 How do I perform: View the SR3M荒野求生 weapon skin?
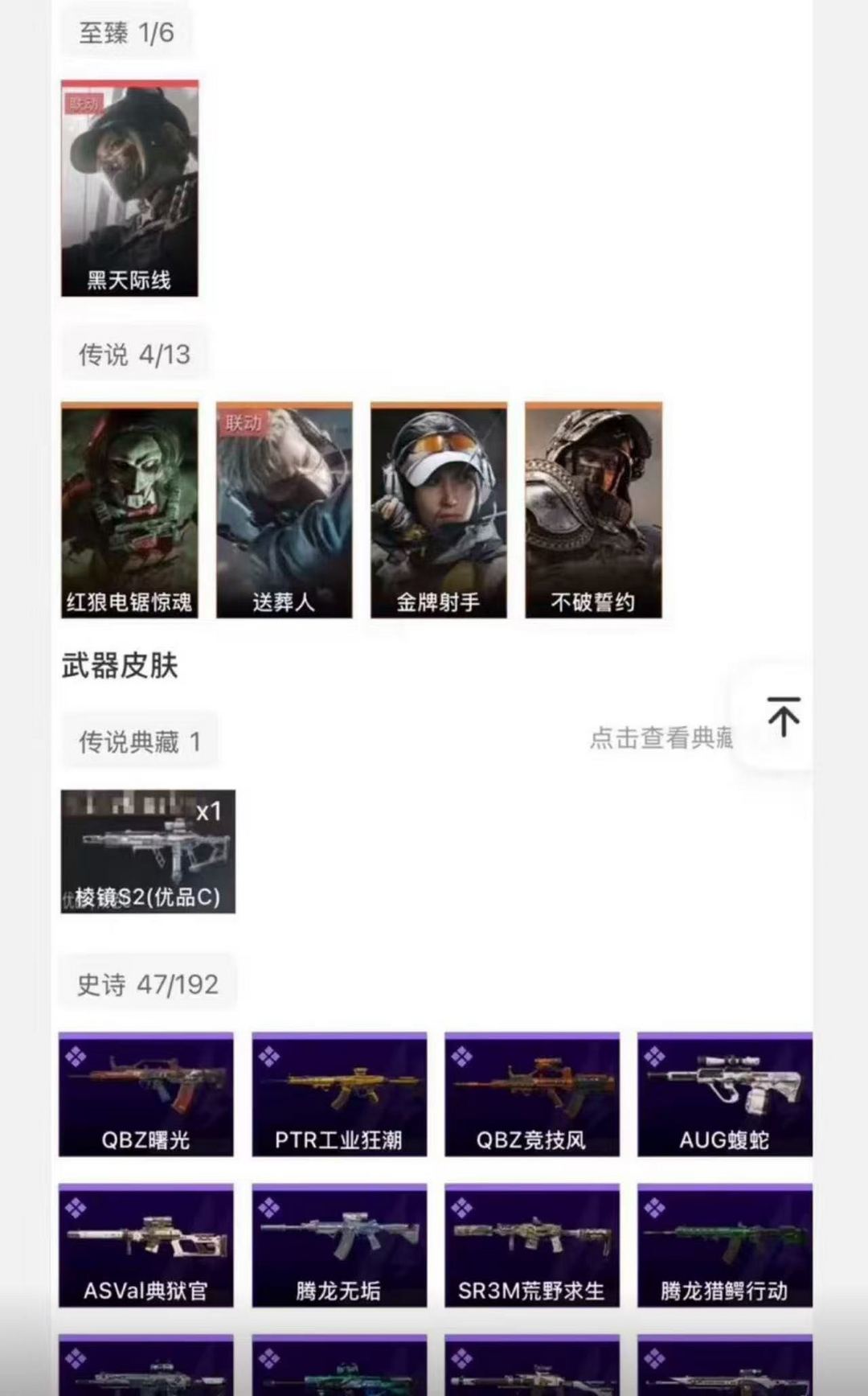tap(532, 1246)
